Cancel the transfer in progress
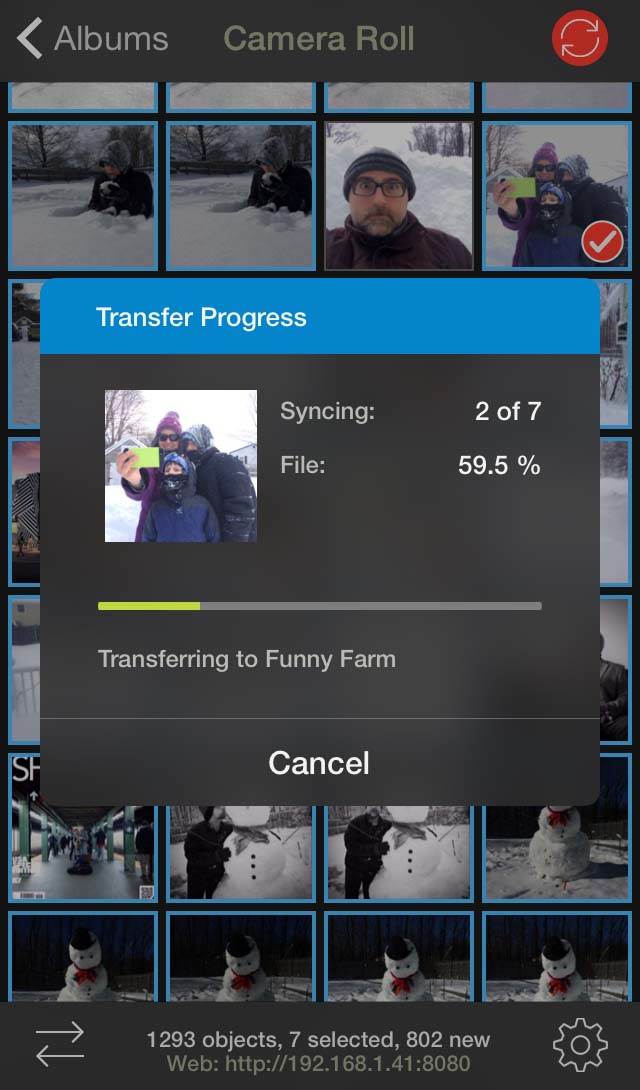640x1090 pixels. tap(319, 763)
